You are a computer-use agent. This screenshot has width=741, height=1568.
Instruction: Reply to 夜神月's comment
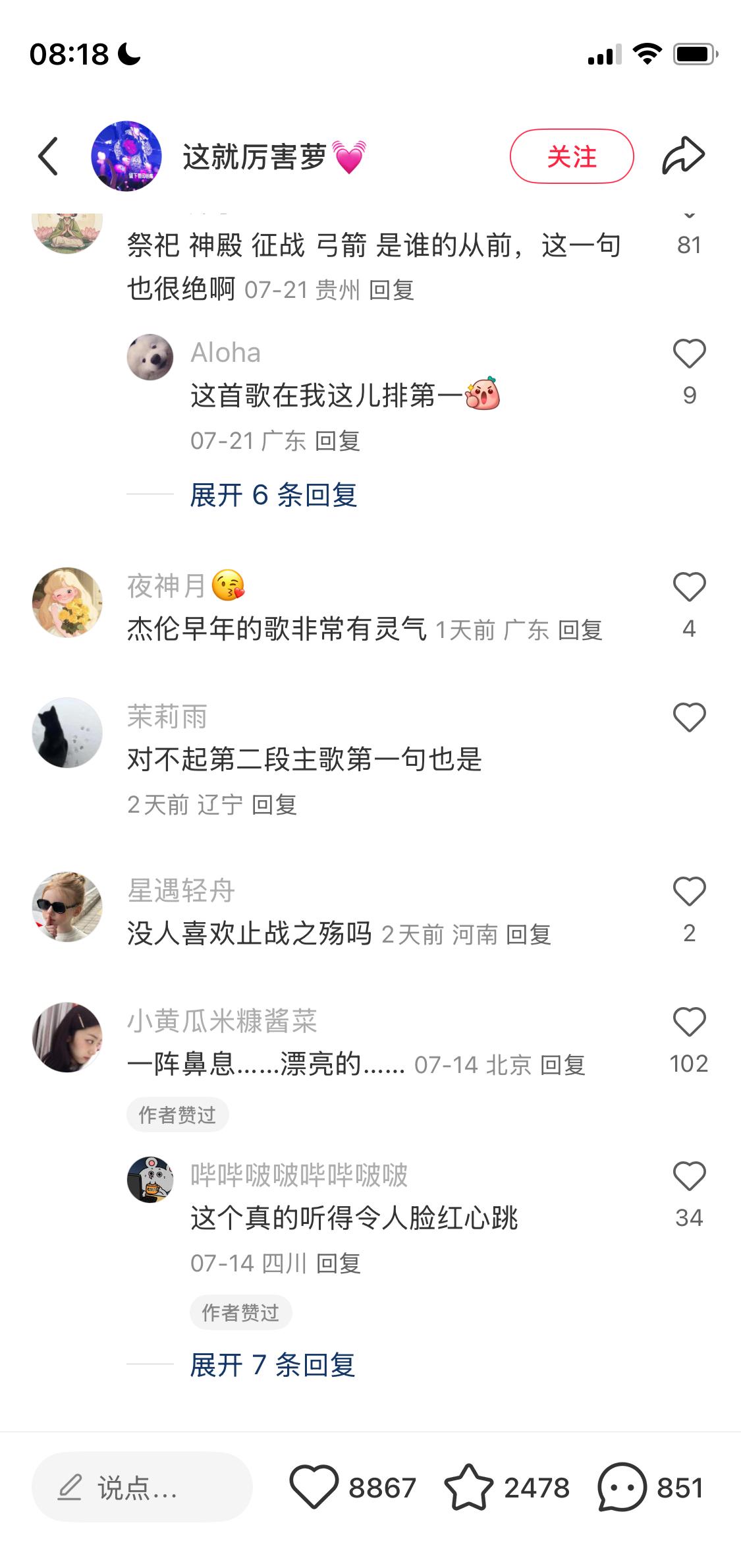point(580,630)
